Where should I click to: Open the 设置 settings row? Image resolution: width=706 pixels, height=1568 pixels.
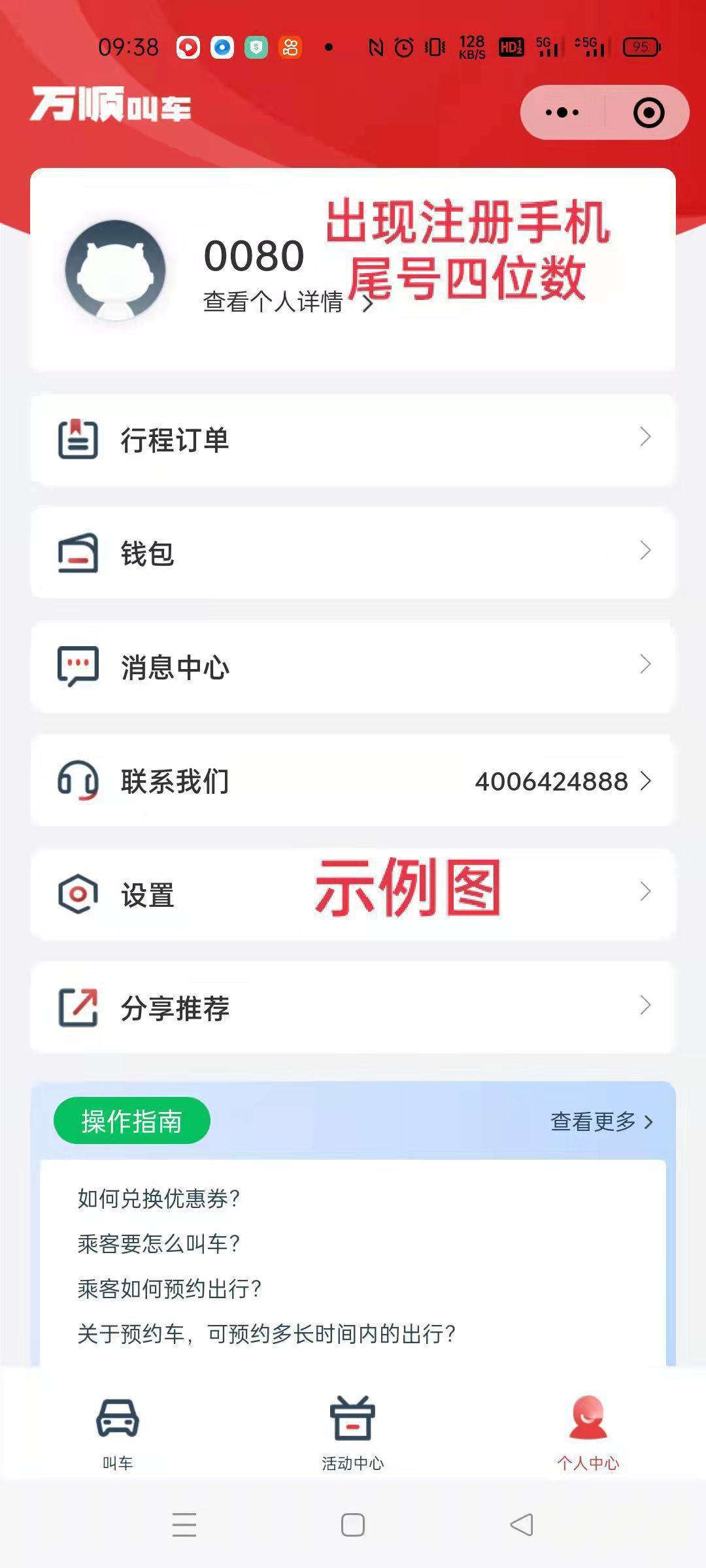(352, 894)
